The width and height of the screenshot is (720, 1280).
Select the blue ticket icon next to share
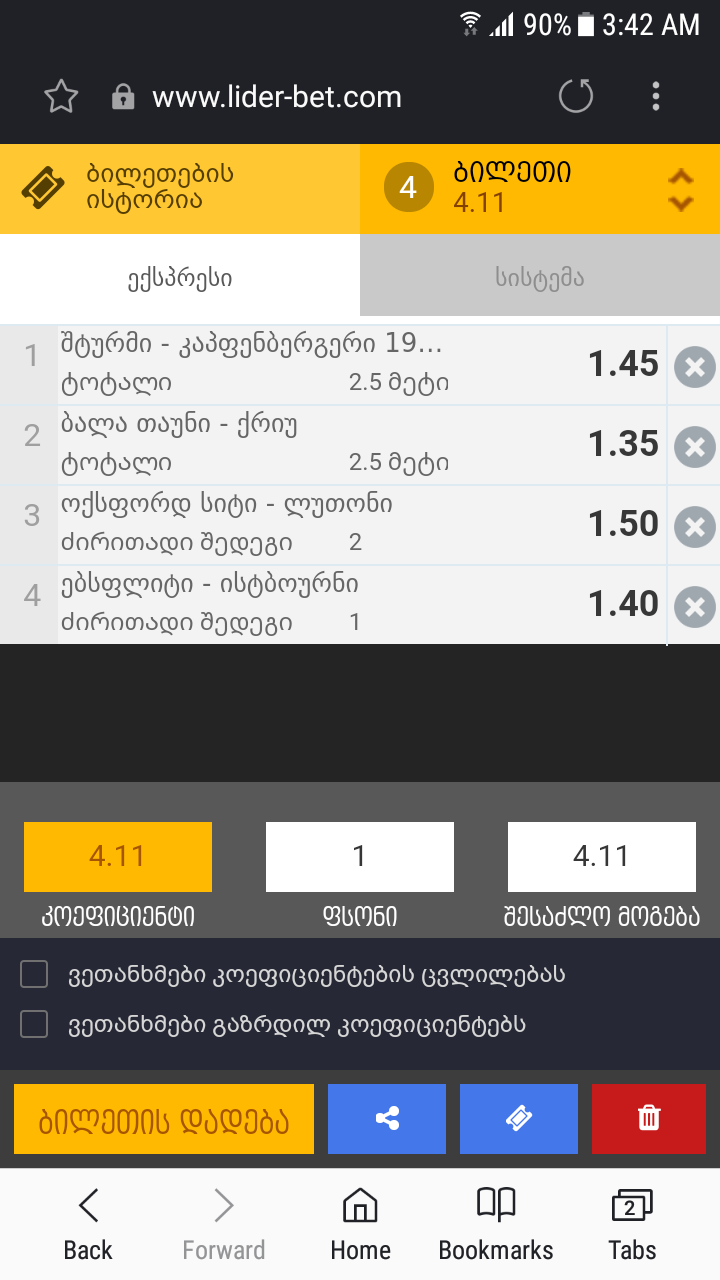(518, 1118)
